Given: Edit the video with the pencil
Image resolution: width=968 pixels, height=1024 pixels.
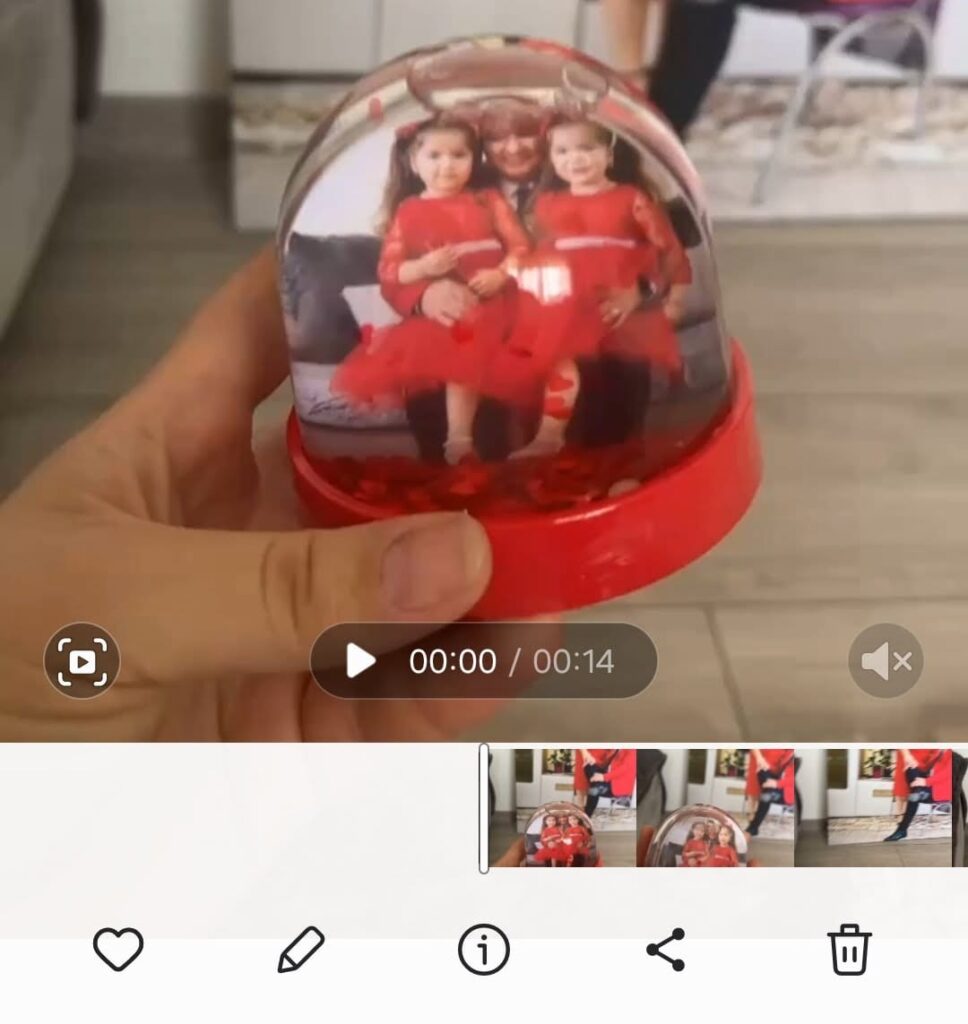Looking at the screenshot, I should 300,949.
